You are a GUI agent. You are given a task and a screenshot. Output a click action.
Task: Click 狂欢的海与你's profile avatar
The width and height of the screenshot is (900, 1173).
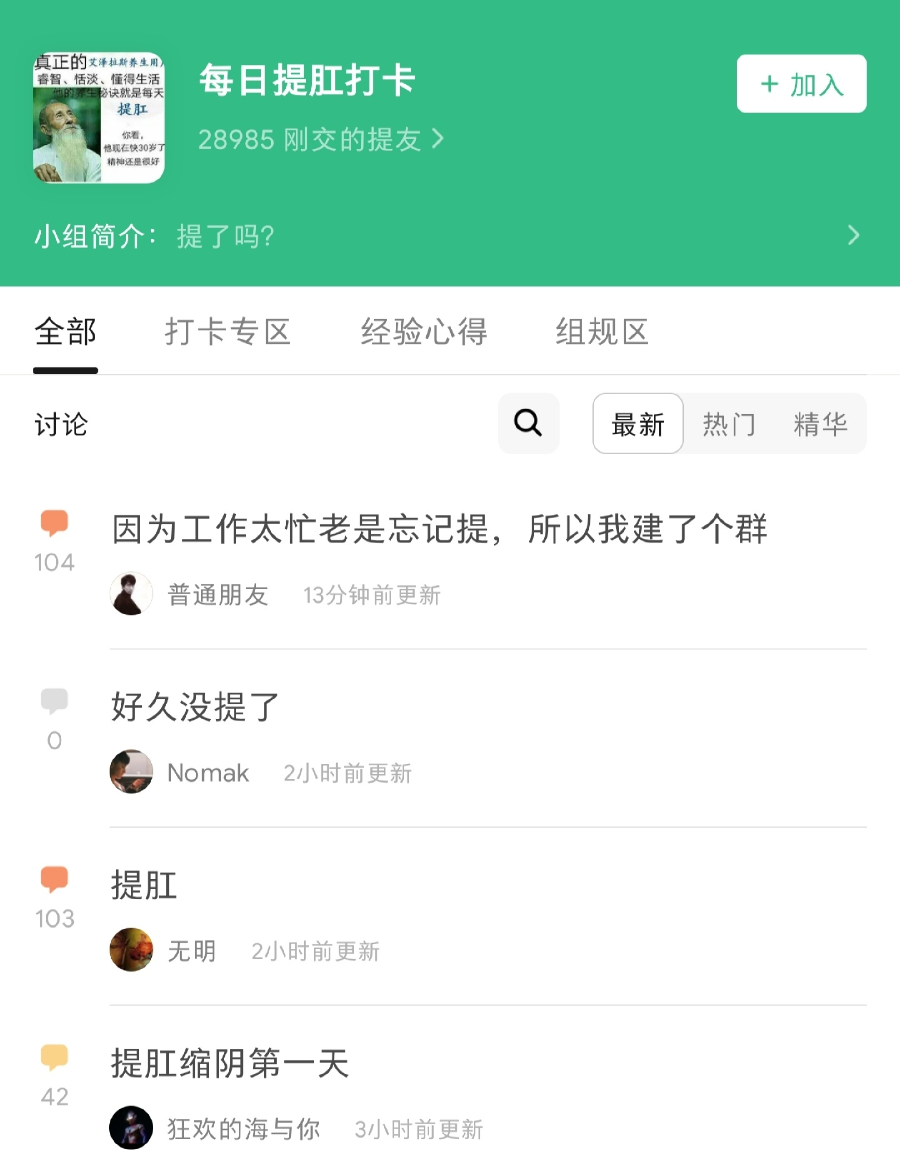131,1127
